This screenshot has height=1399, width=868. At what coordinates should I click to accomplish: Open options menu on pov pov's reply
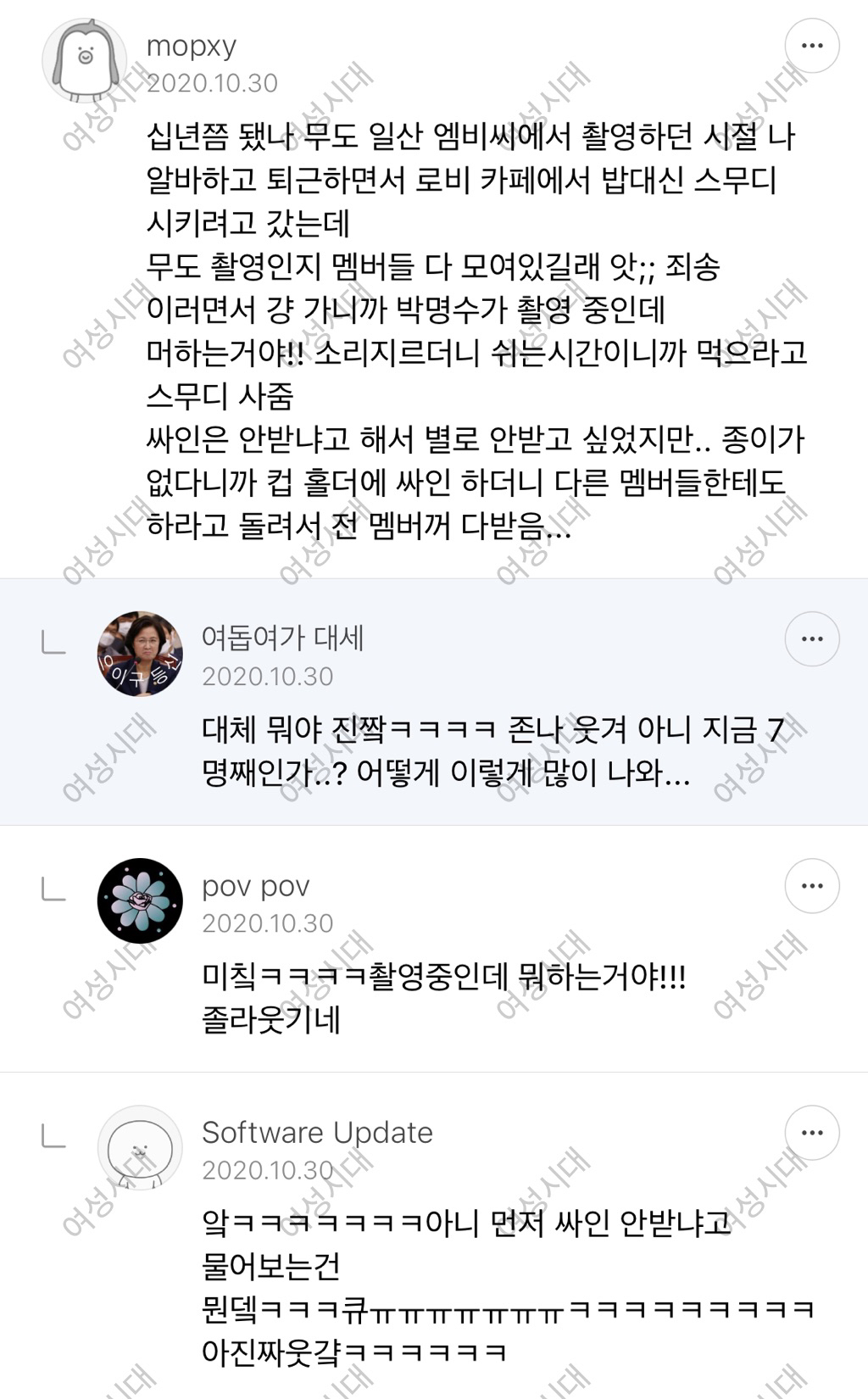[812, 889]
